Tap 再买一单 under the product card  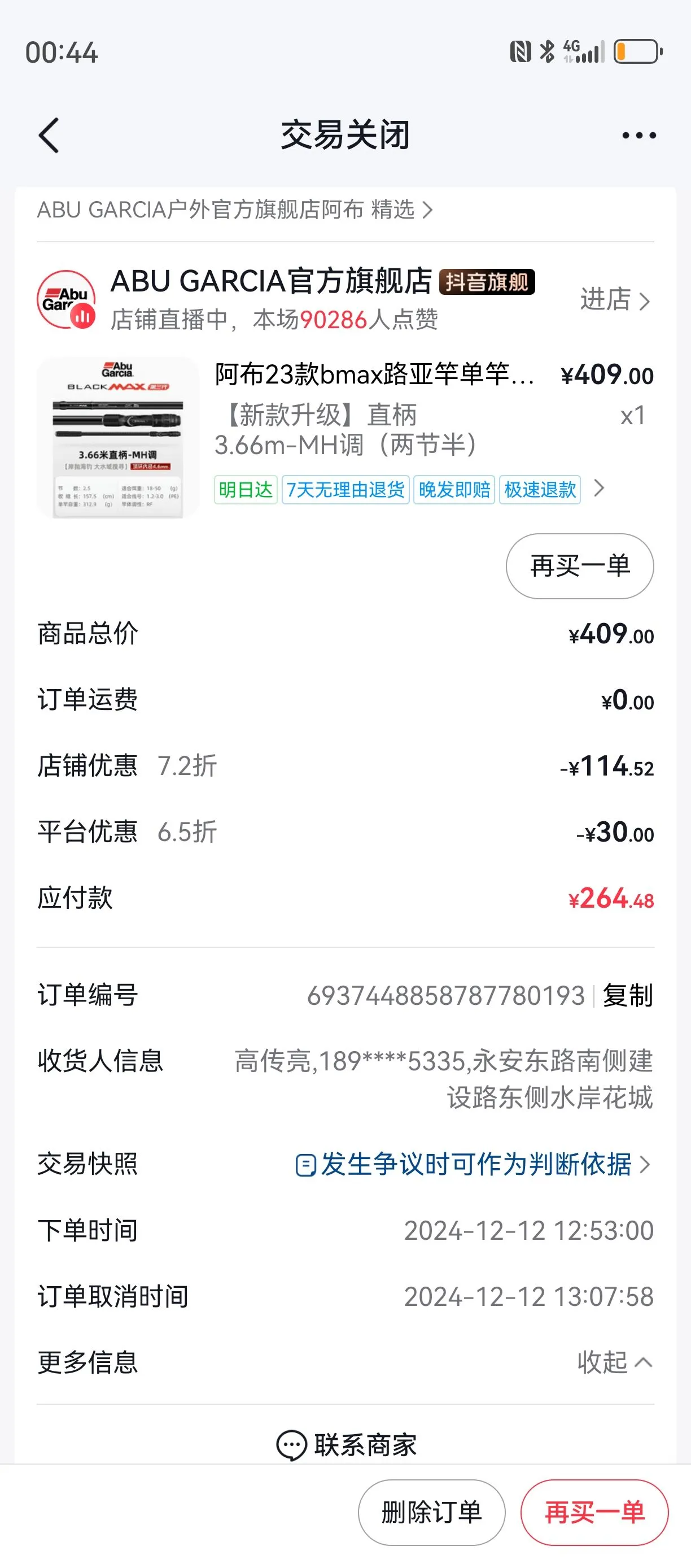579,566
